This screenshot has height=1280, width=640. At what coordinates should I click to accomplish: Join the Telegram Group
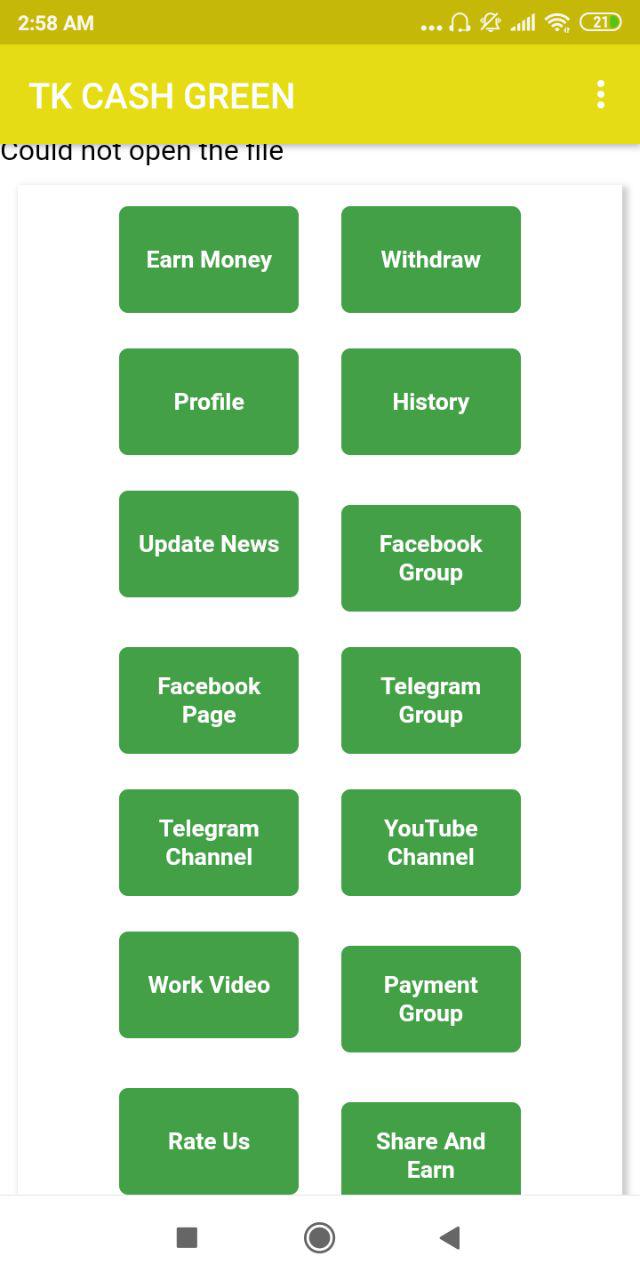(x=430, y=699)
